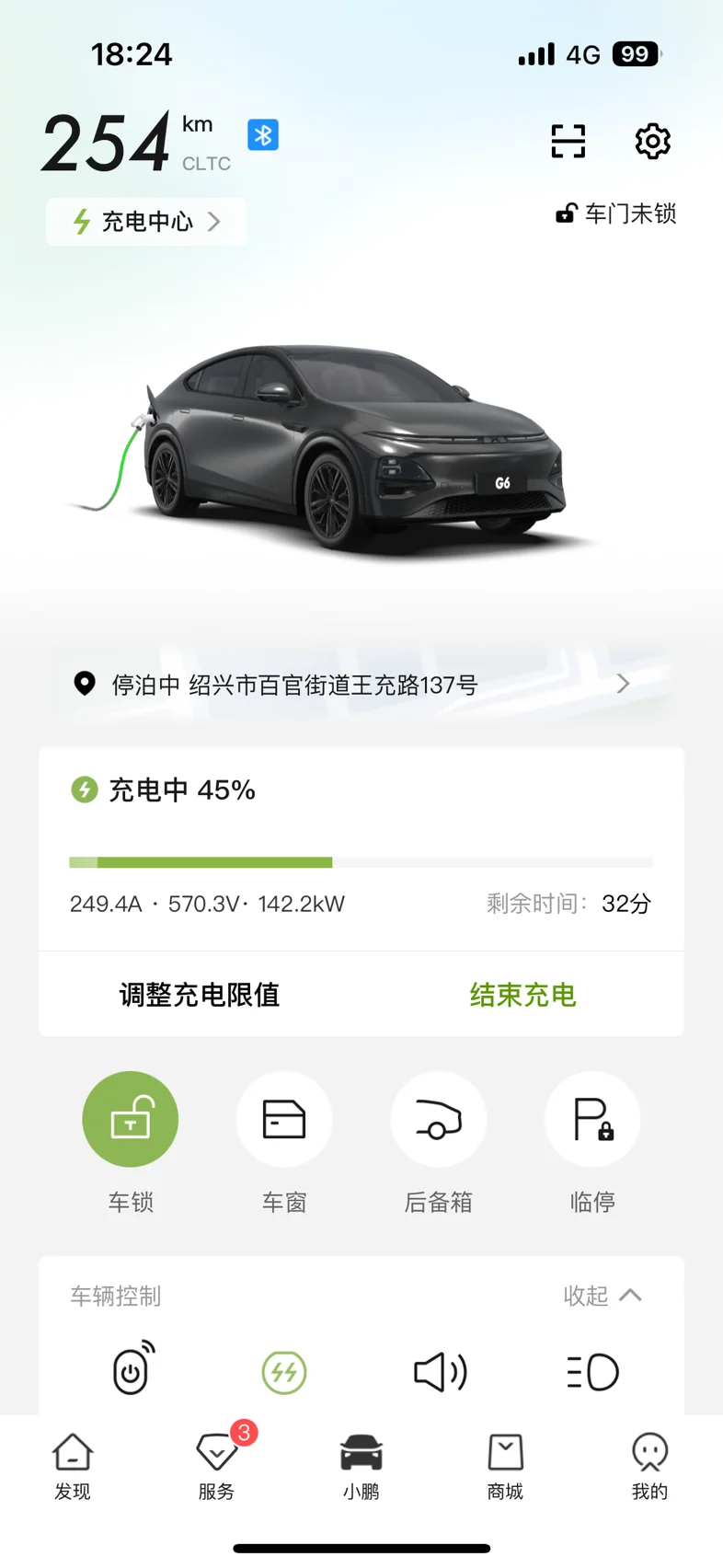Open parked location 绍兴市百官街道王充路137号
The width and height of the screenshot is (723, 1568).
[x=361, y=685]
